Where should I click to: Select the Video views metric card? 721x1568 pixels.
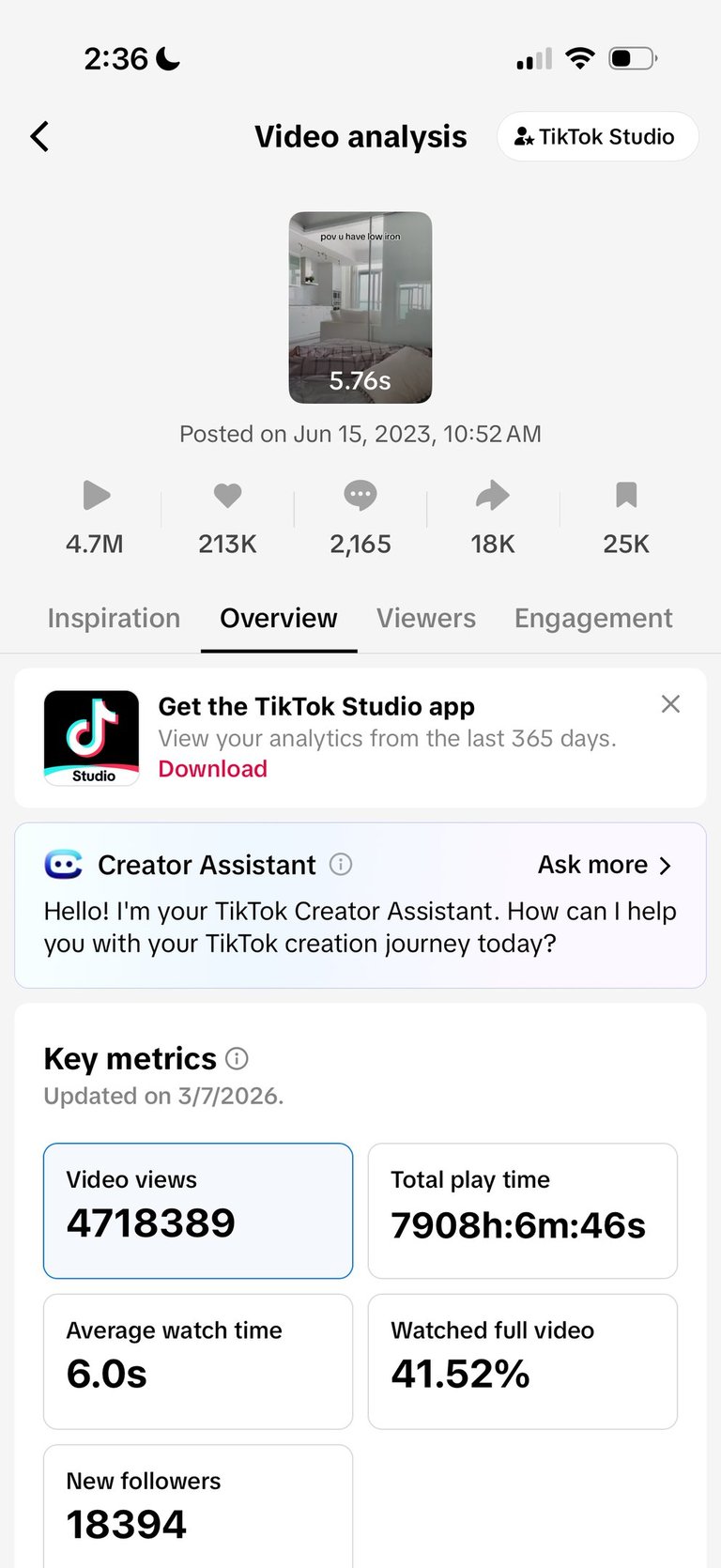click(x=198, y=1210)
